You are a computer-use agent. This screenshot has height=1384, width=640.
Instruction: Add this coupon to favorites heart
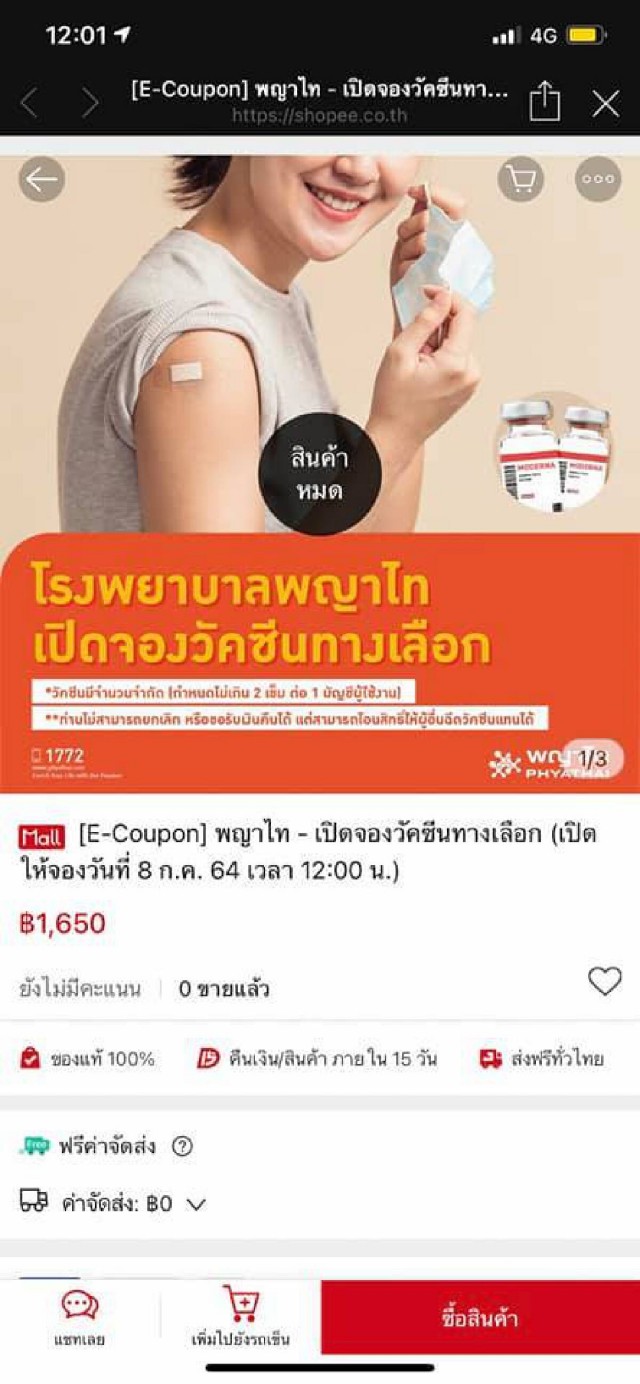(604, 982)
